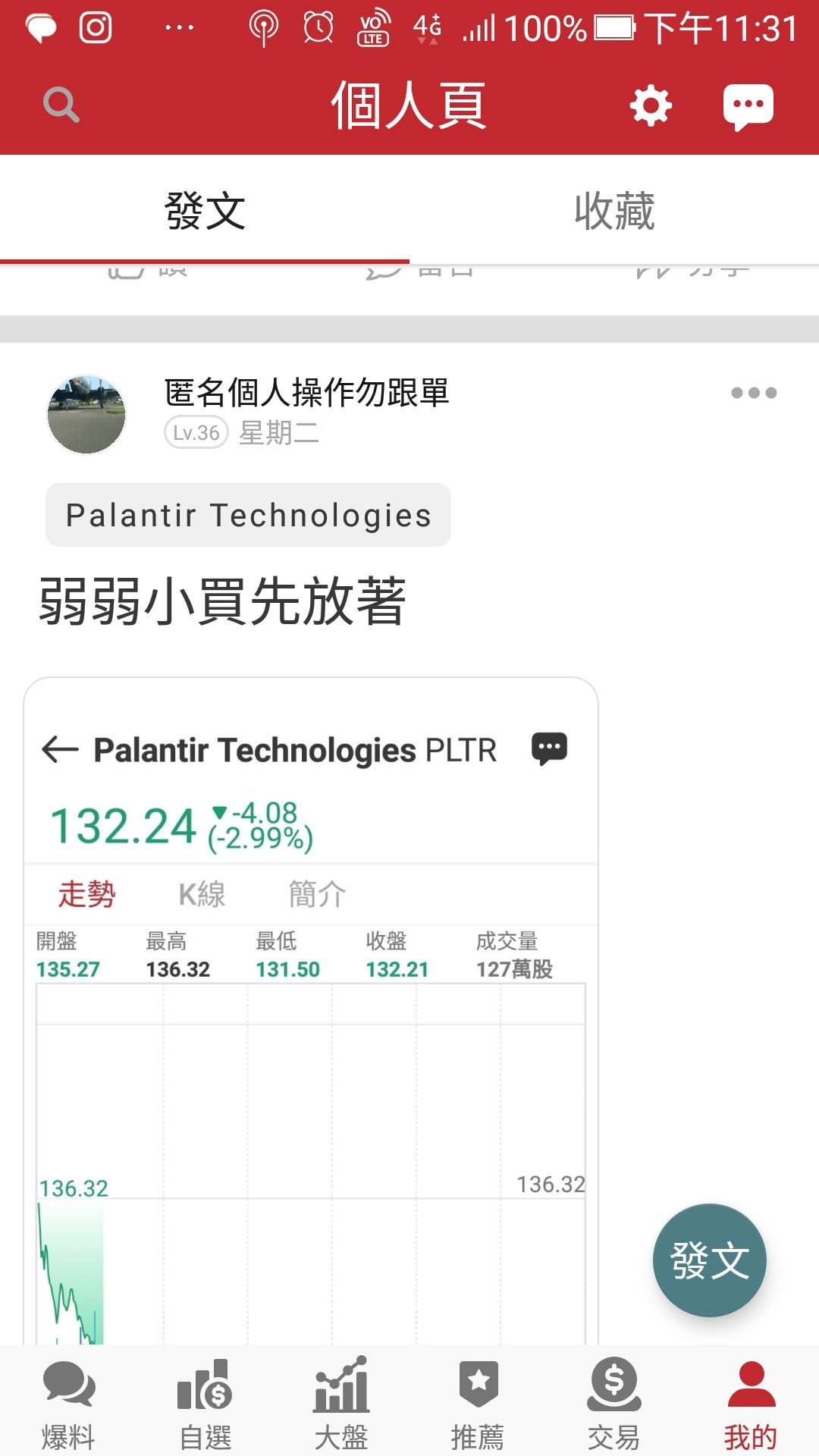819x1456 pixels.
Task: Open messages from the top chat bubble
Action: (x=748, y=106)
